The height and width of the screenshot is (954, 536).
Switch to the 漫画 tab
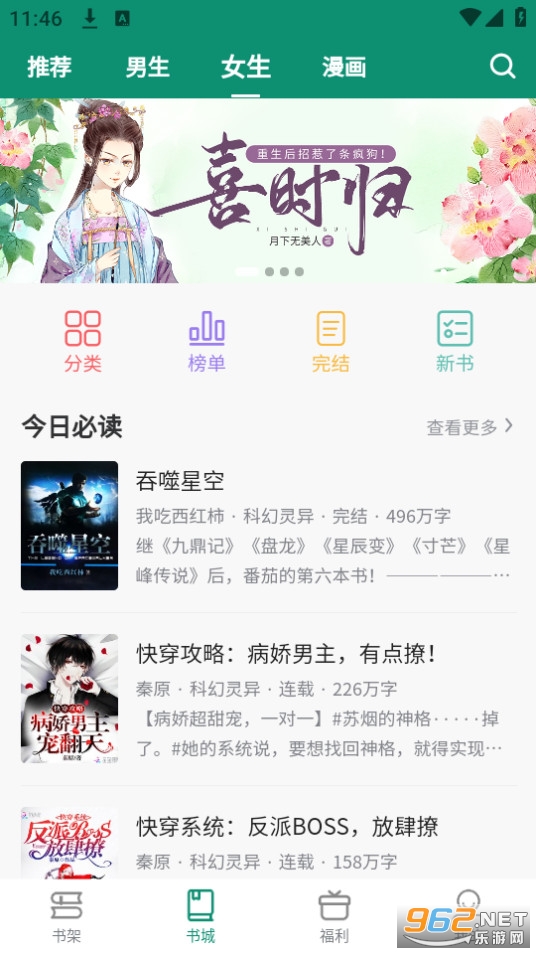coord(344,67)
